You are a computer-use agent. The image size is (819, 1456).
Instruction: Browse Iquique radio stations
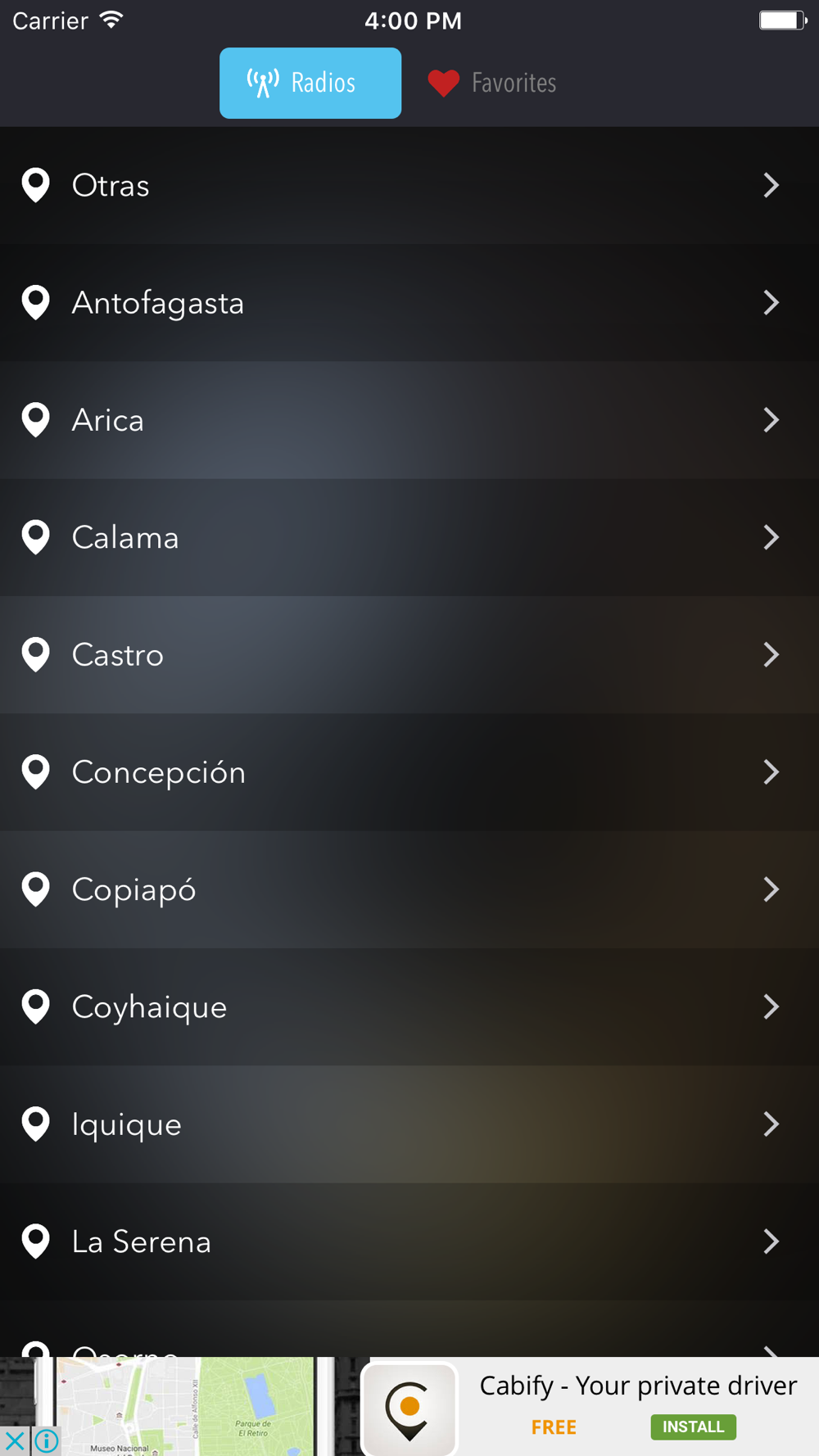(x=409, y=1124)
